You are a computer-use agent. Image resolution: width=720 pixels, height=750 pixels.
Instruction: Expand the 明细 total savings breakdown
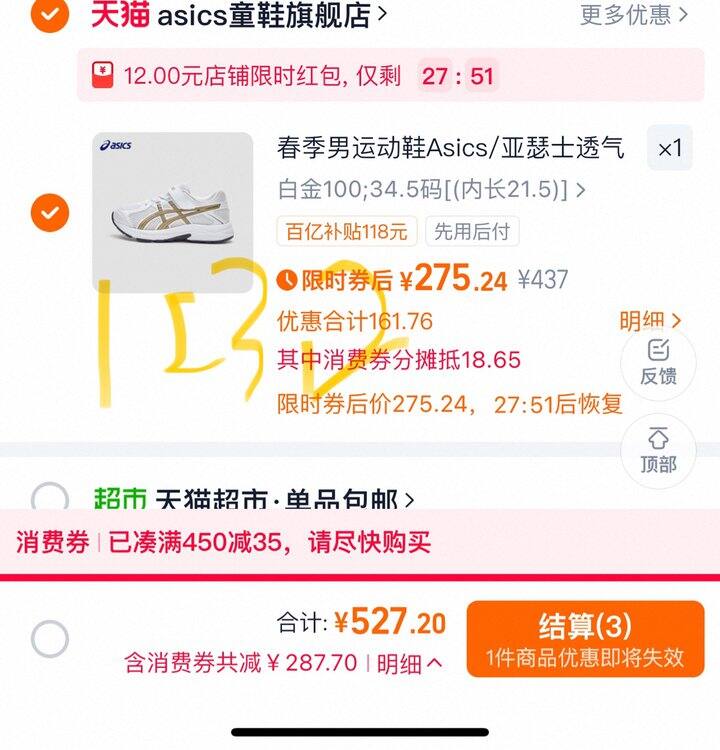409,663
